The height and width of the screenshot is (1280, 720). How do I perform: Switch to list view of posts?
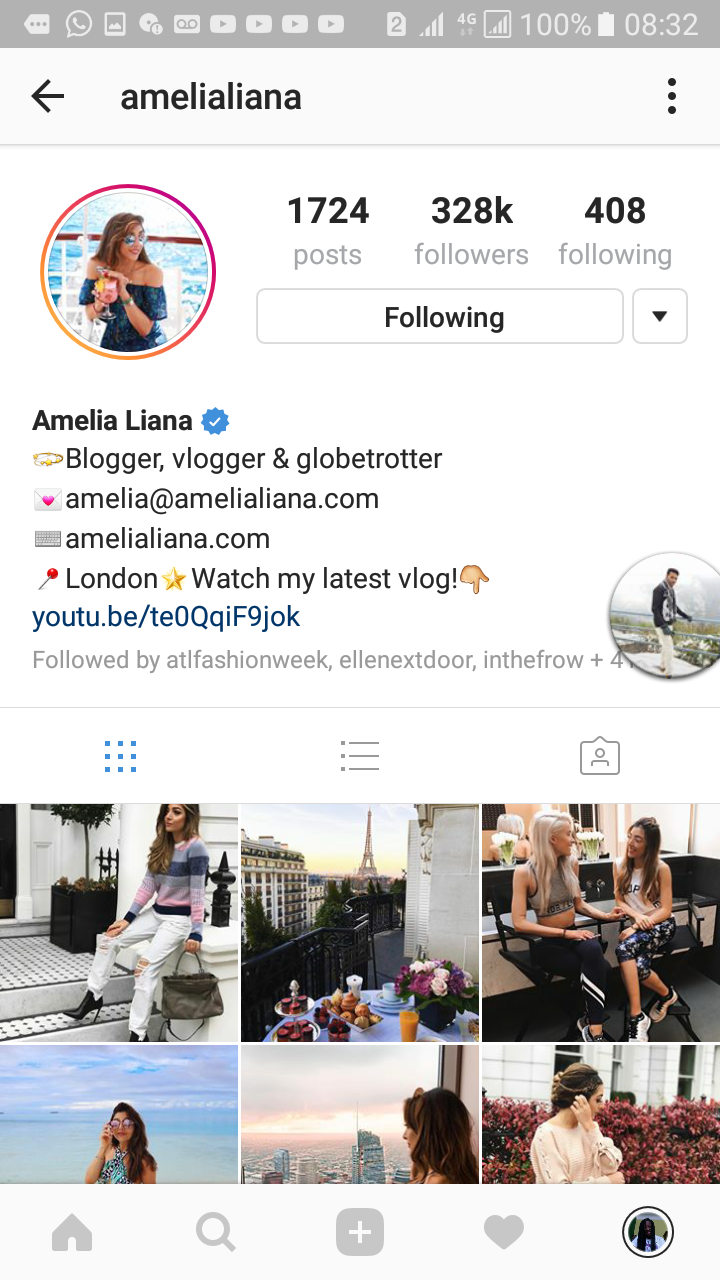(360, 756)
